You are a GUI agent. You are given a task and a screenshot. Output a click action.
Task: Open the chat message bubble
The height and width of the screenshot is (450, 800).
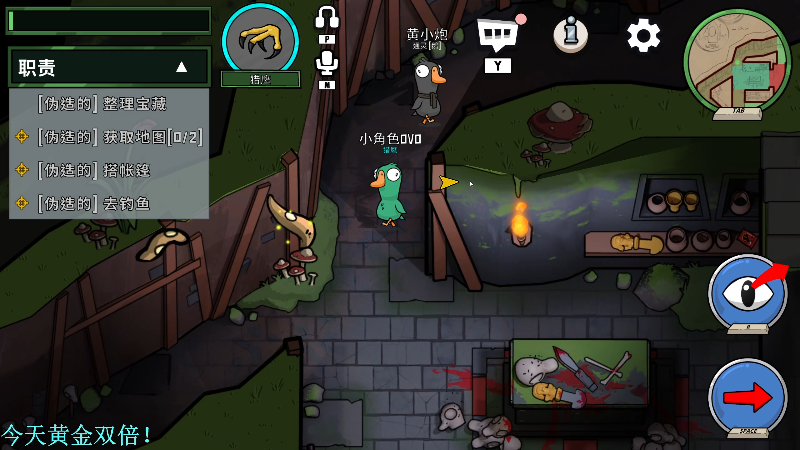click(x=497, y=35)
